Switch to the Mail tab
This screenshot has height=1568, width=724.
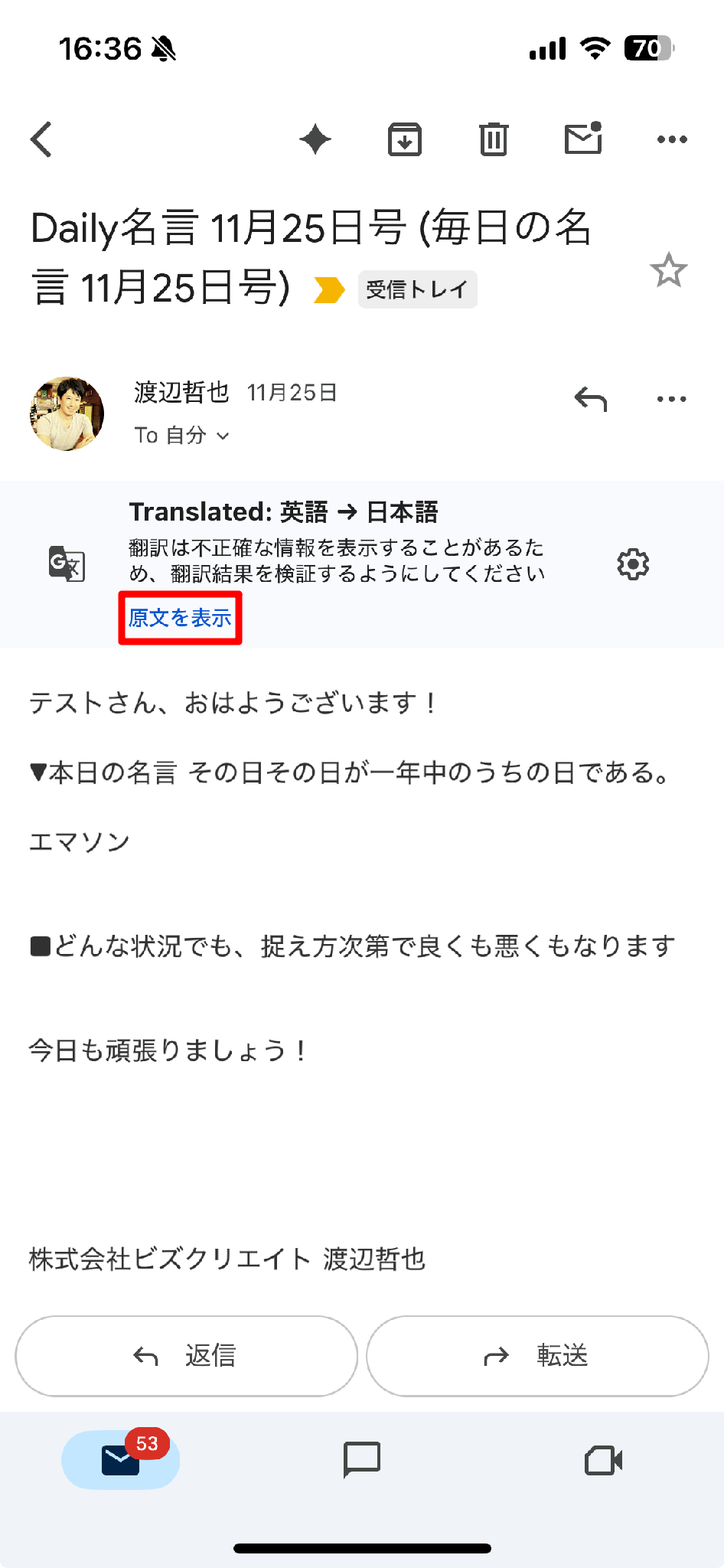pos(121,1460)
